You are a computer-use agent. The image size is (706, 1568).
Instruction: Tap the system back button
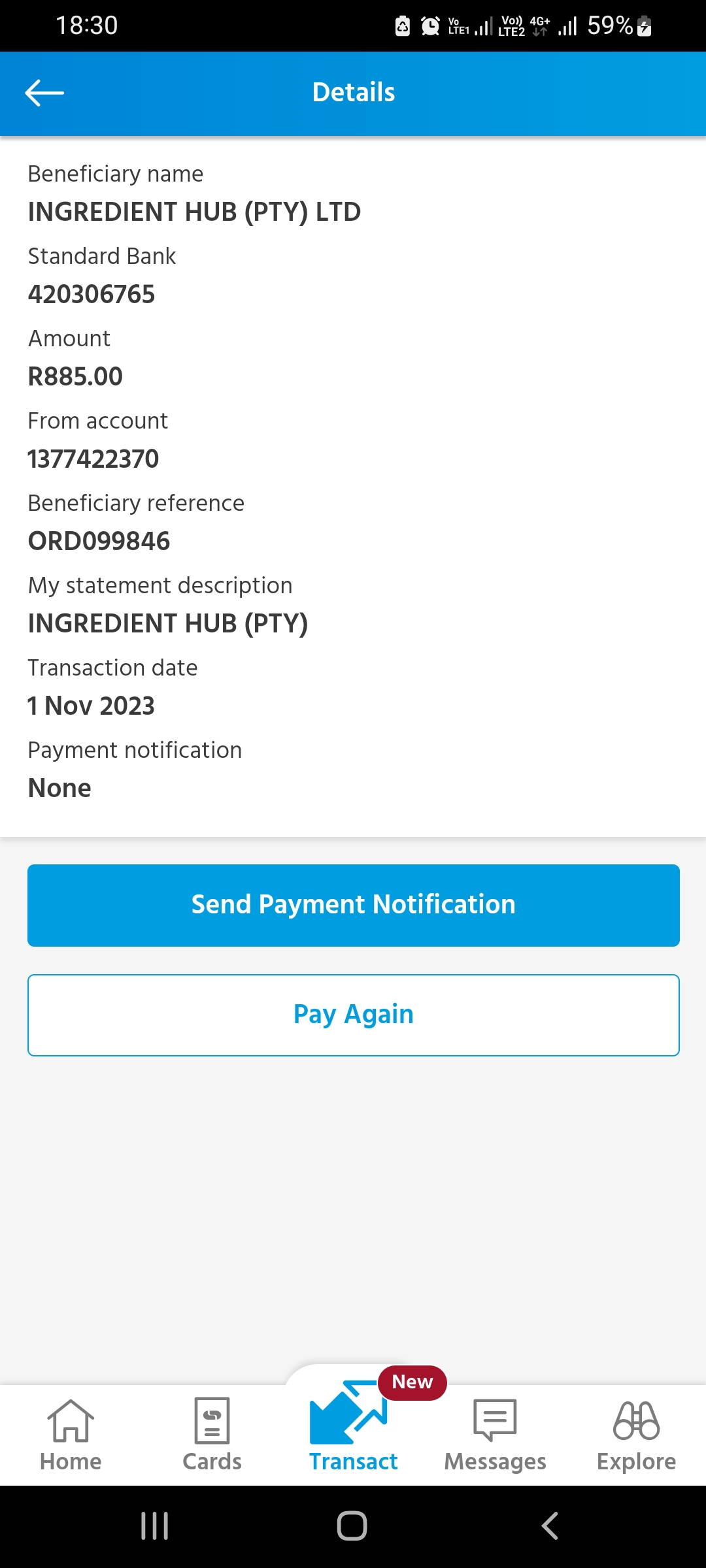pyautogui.click(x=550, y=1526)
